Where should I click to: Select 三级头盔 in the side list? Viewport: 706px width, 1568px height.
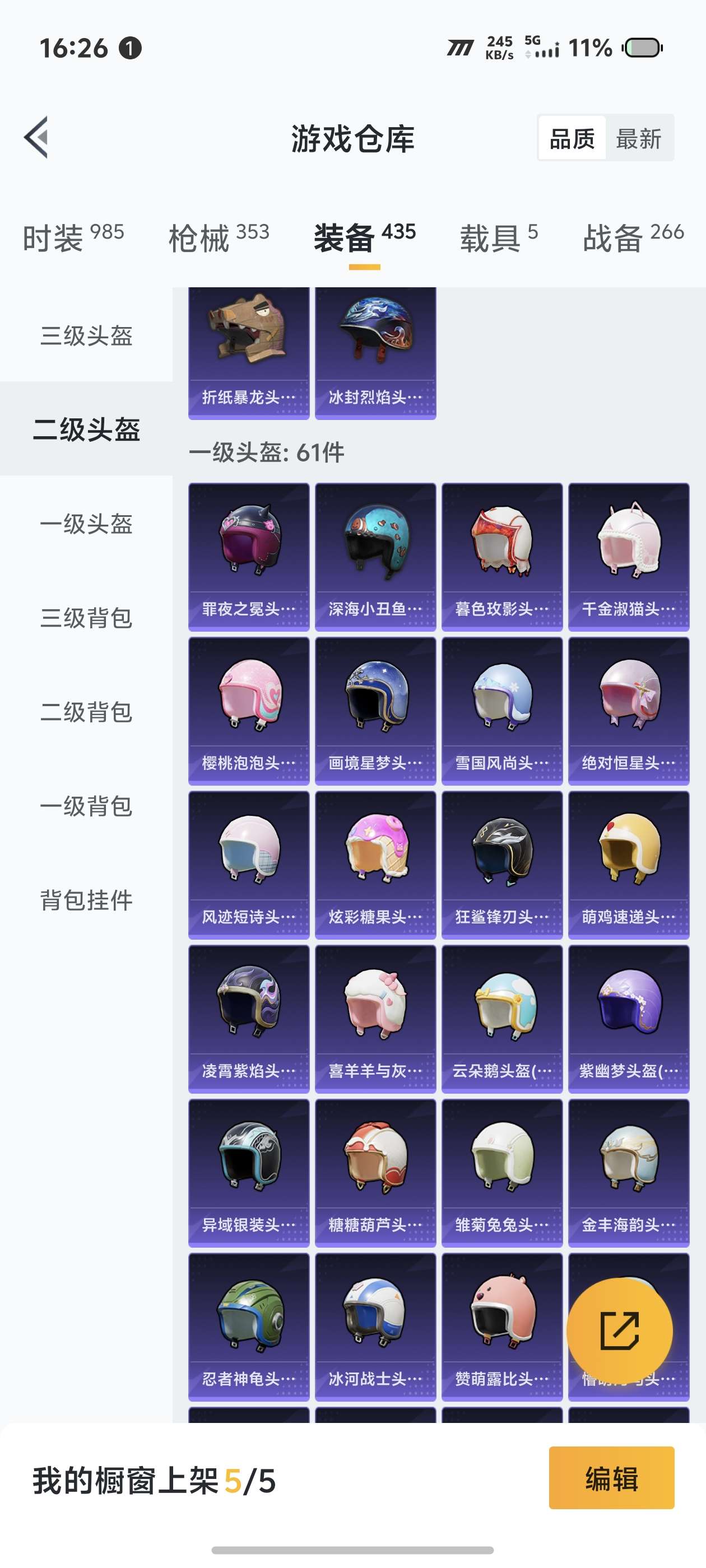click(86, 335)
